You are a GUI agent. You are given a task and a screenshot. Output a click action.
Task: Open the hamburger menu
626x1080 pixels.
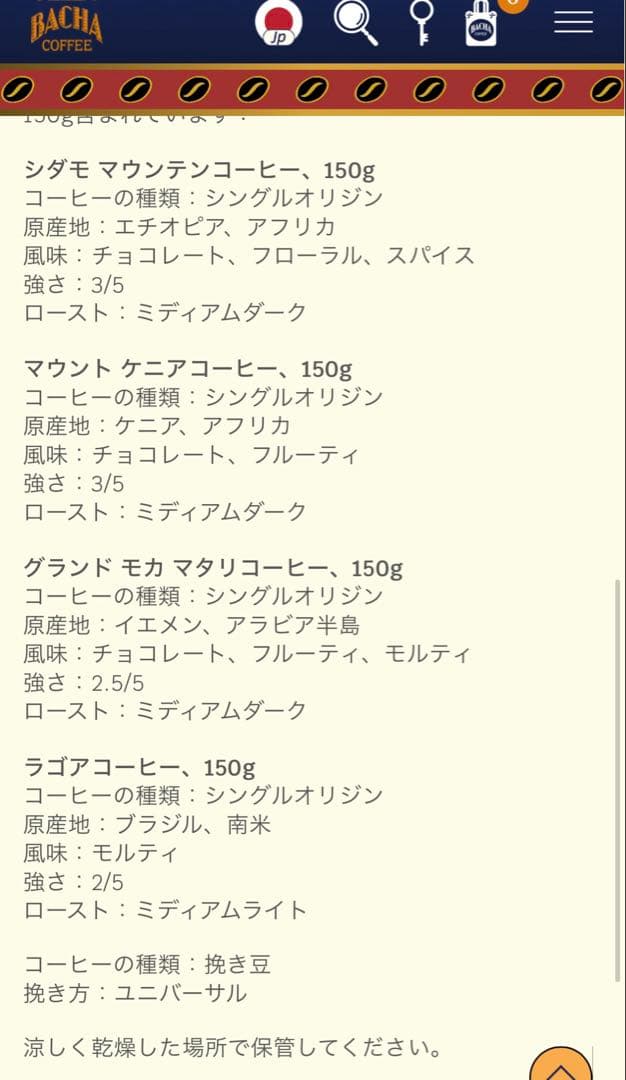coord(573,22)
